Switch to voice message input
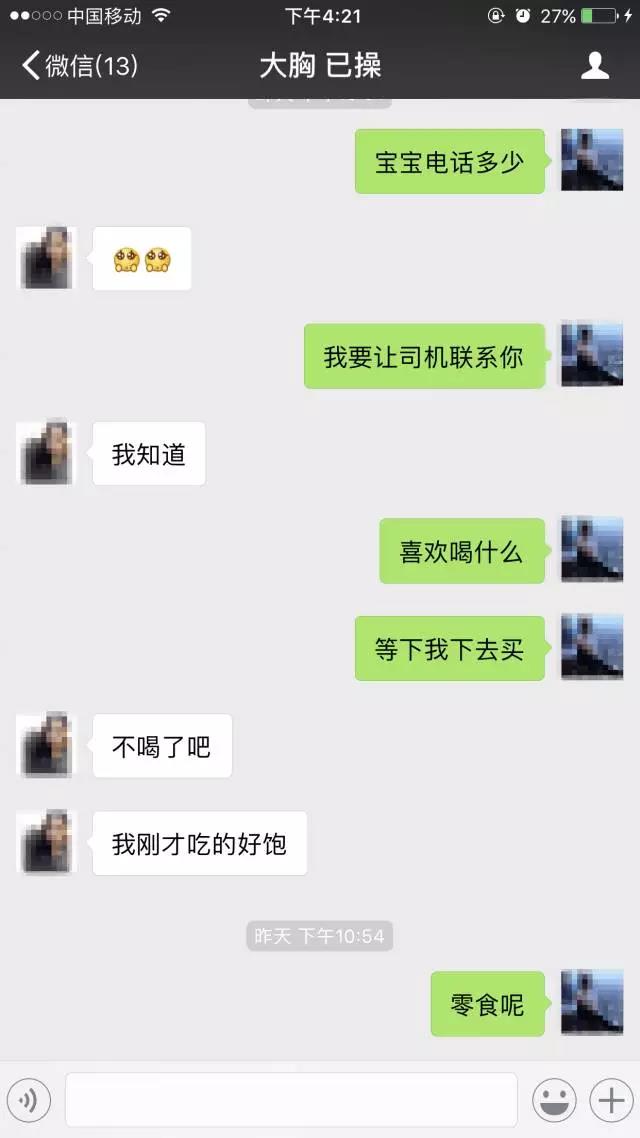 (x=29, y=1100)
